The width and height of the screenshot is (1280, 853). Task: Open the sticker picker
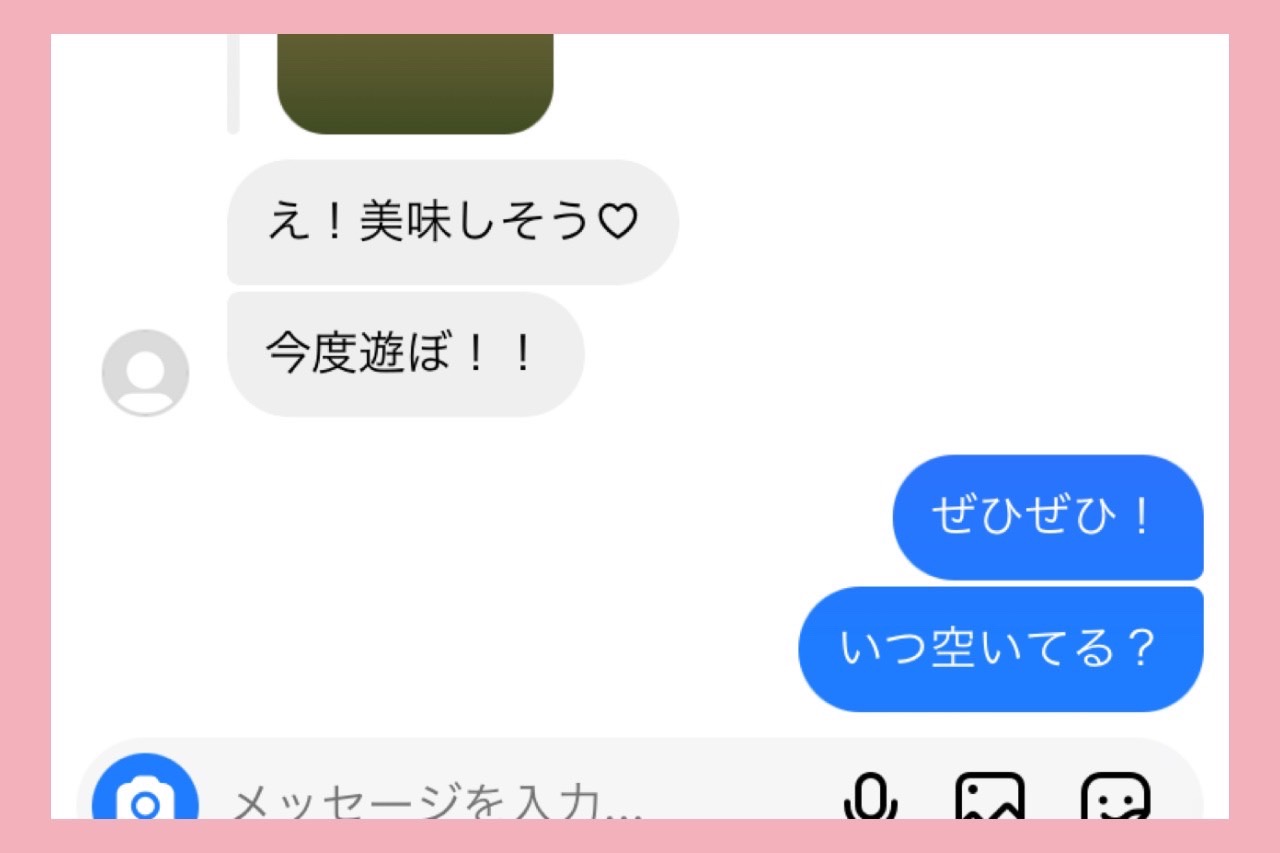(x=1116, y=797)
